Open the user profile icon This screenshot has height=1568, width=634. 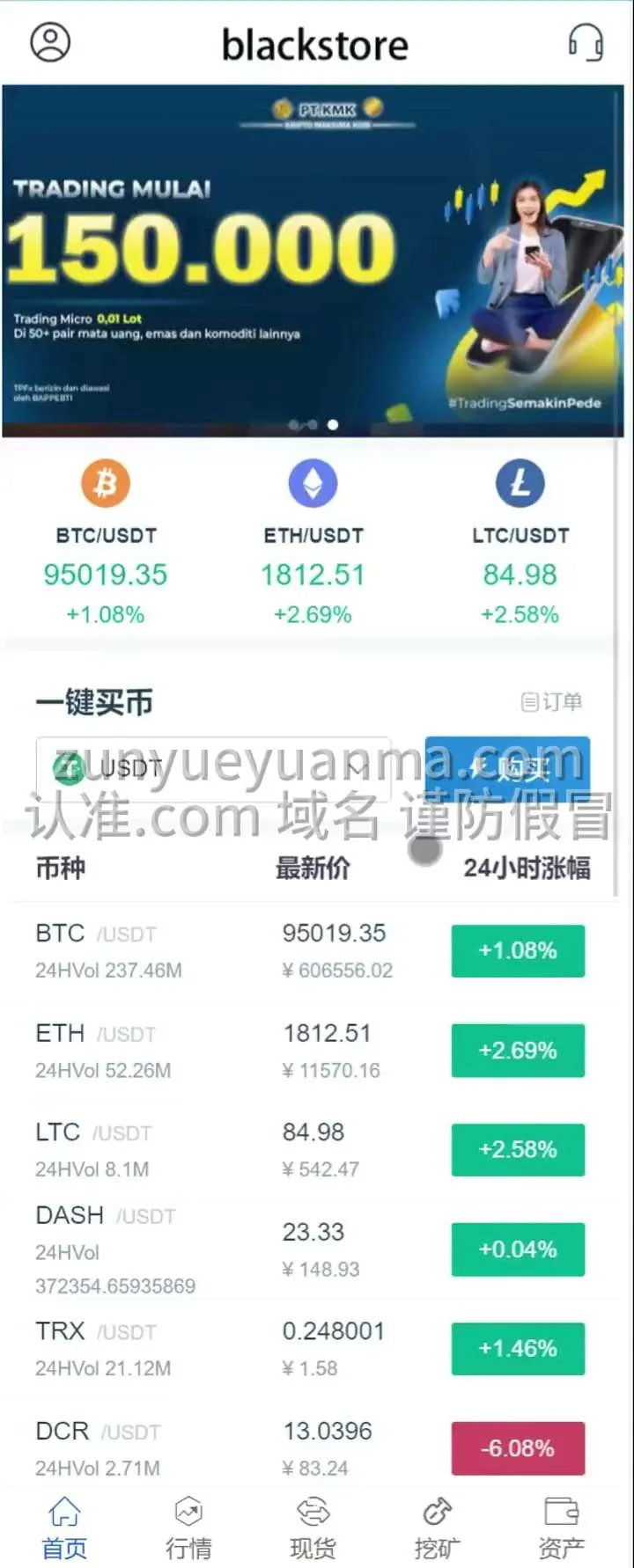(50, 41)
